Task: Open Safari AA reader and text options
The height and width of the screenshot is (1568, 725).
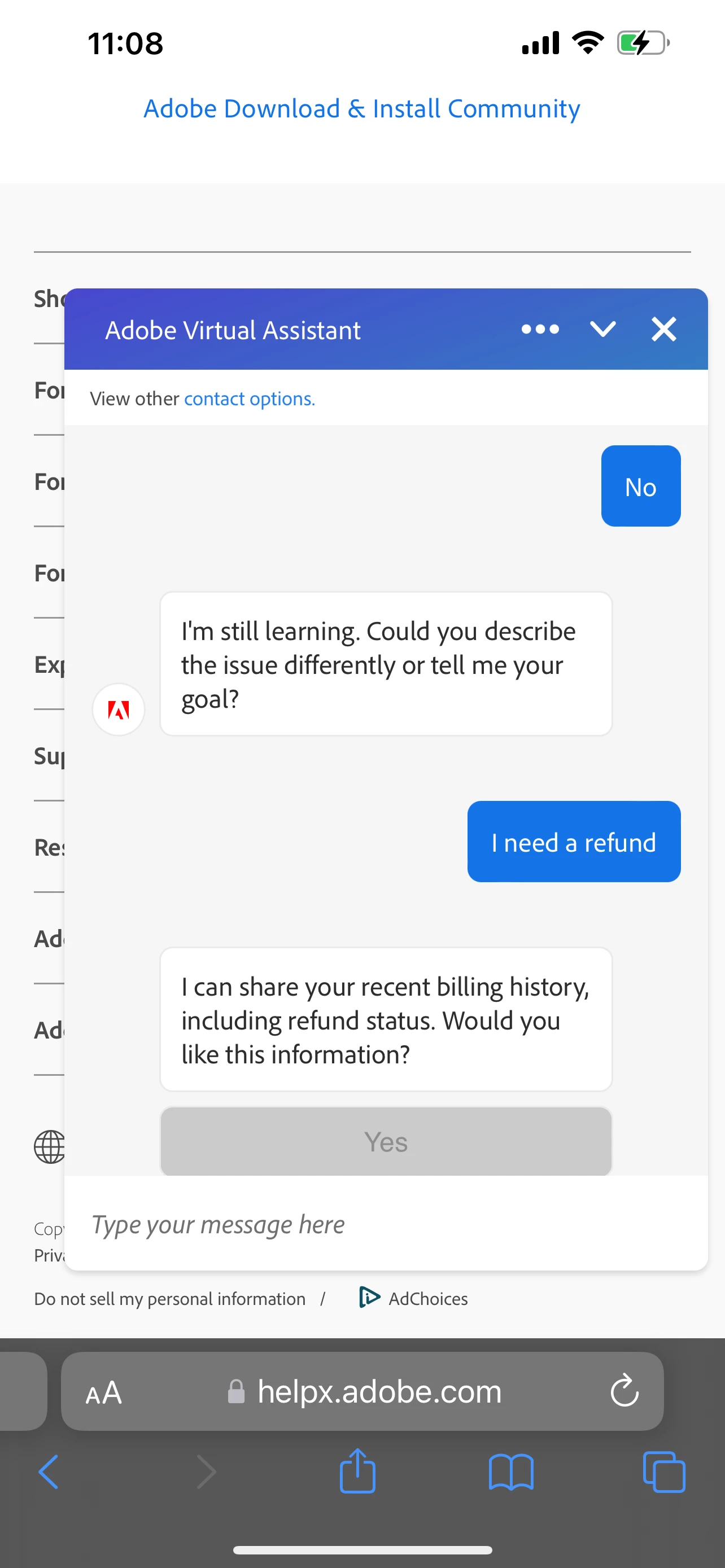Action: (103, 1392)
